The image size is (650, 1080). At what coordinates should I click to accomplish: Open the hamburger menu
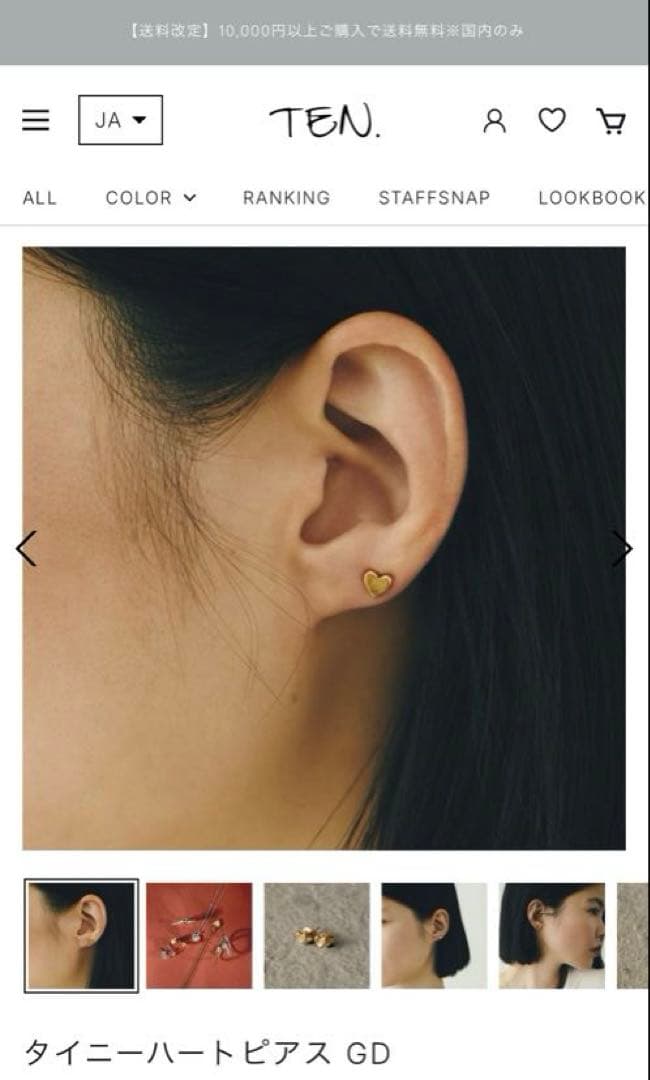pos(36,120)
